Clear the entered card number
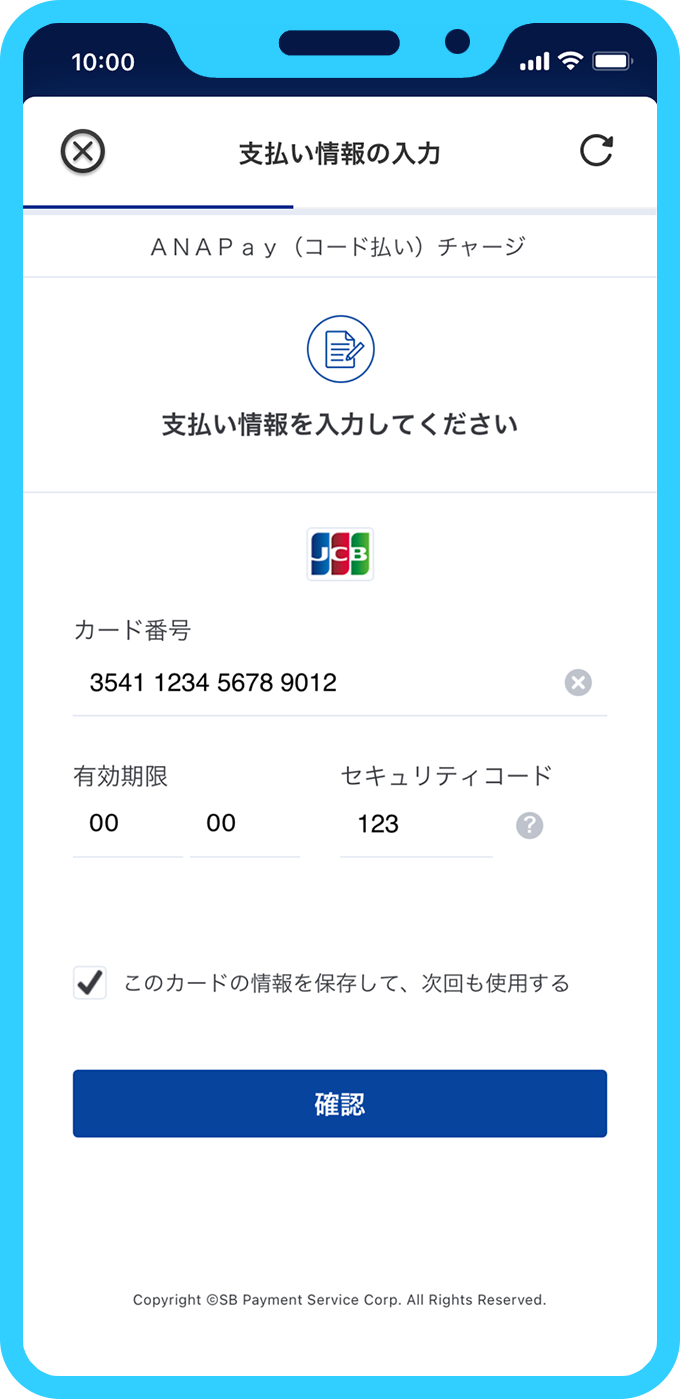Screen dimensions: 680x1399 (578, 683)
